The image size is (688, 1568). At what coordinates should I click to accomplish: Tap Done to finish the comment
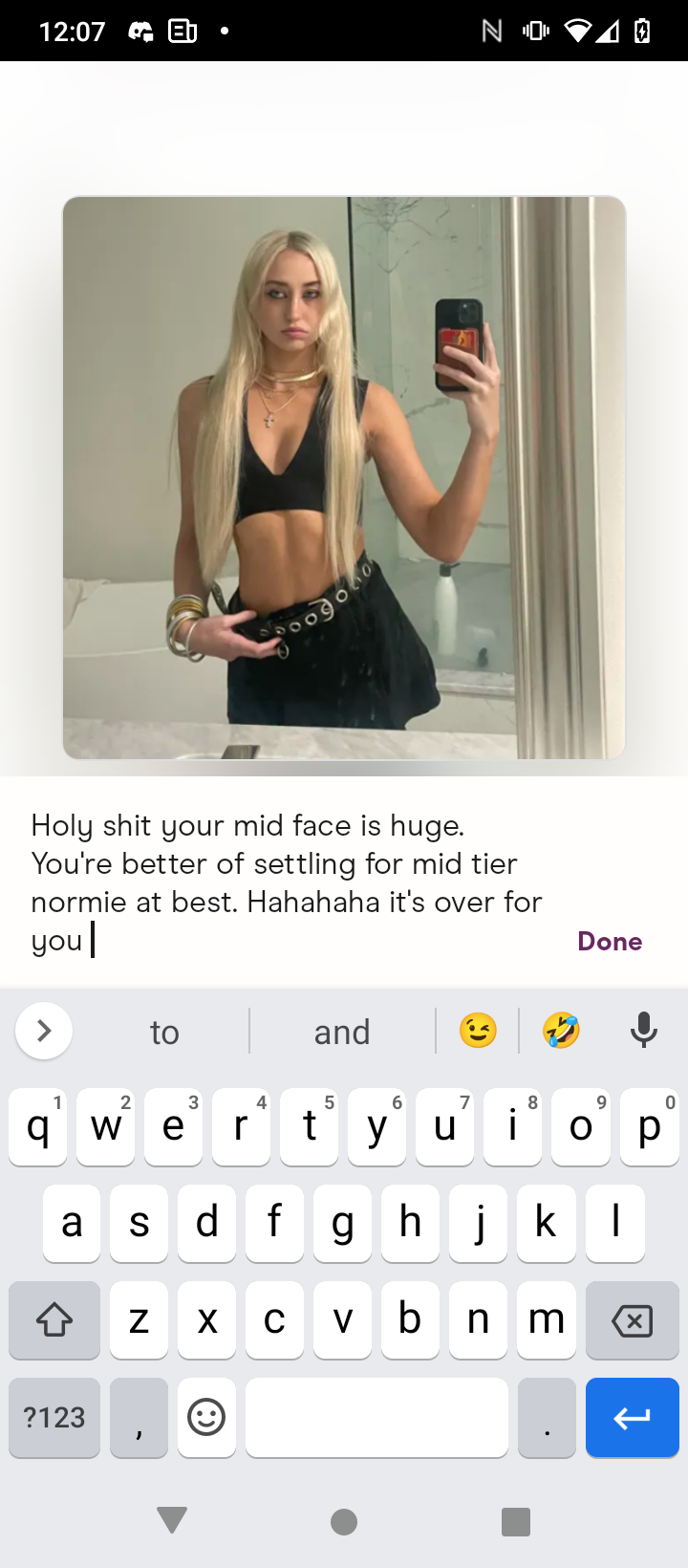point(610,941)
